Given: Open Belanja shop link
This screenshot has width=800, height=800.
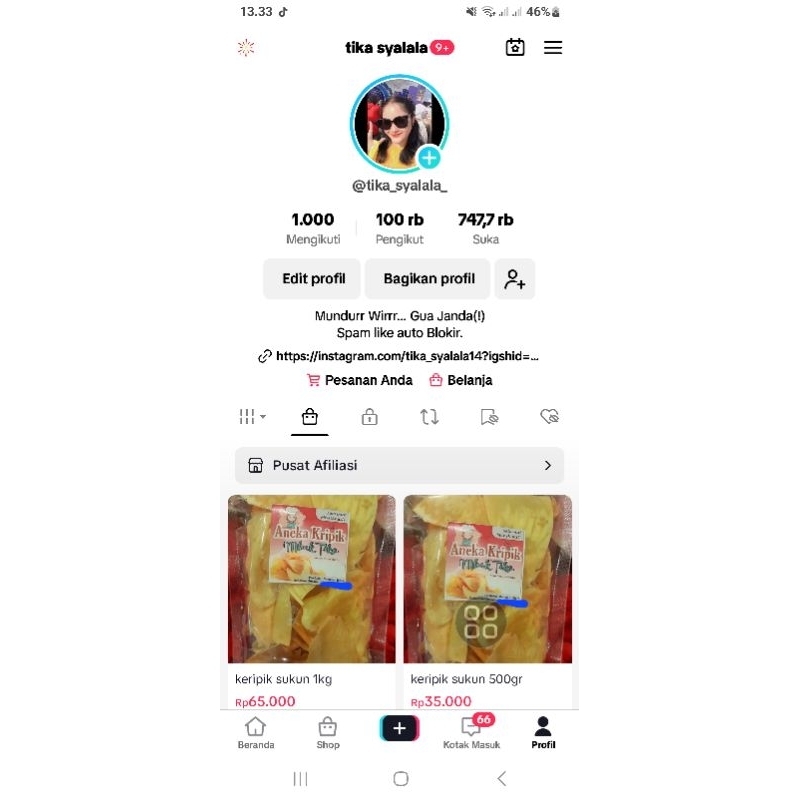Looking at the screenshot, I should (x=461, y=380).
